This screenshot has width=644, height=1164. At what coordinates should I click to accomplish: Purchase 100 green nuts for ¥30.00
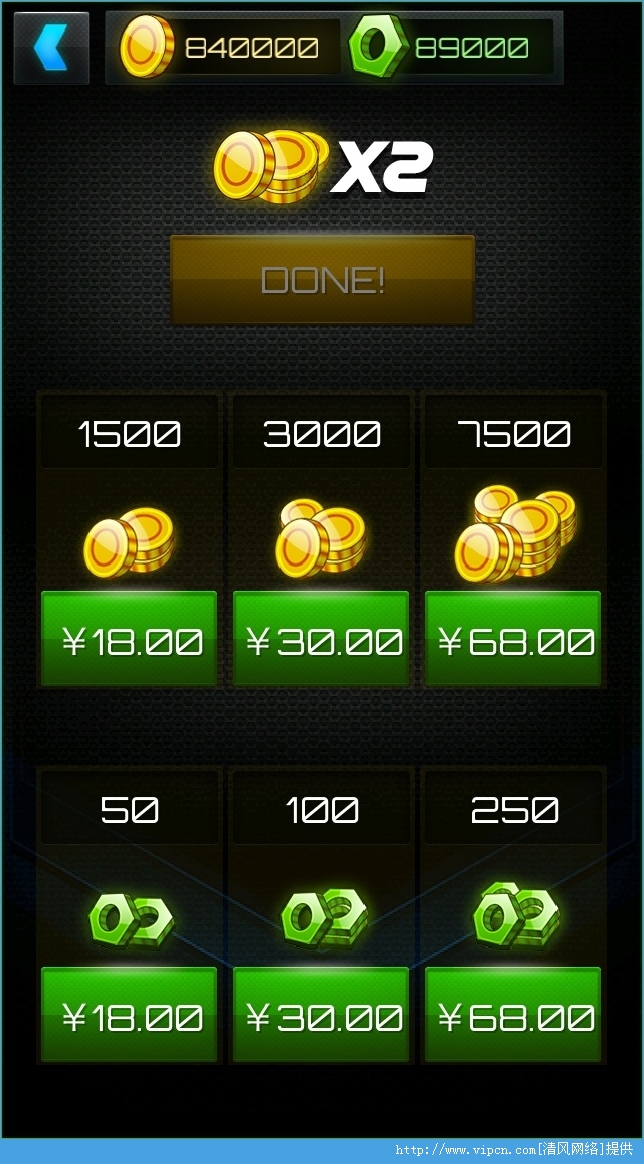(321, 1015)
